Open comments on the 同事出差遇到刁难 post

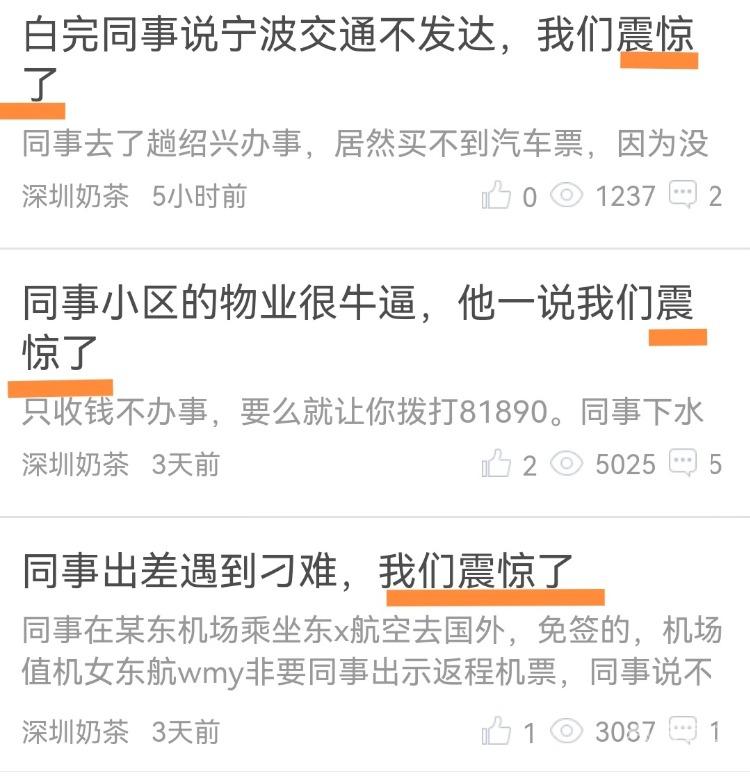click(684, 731)
